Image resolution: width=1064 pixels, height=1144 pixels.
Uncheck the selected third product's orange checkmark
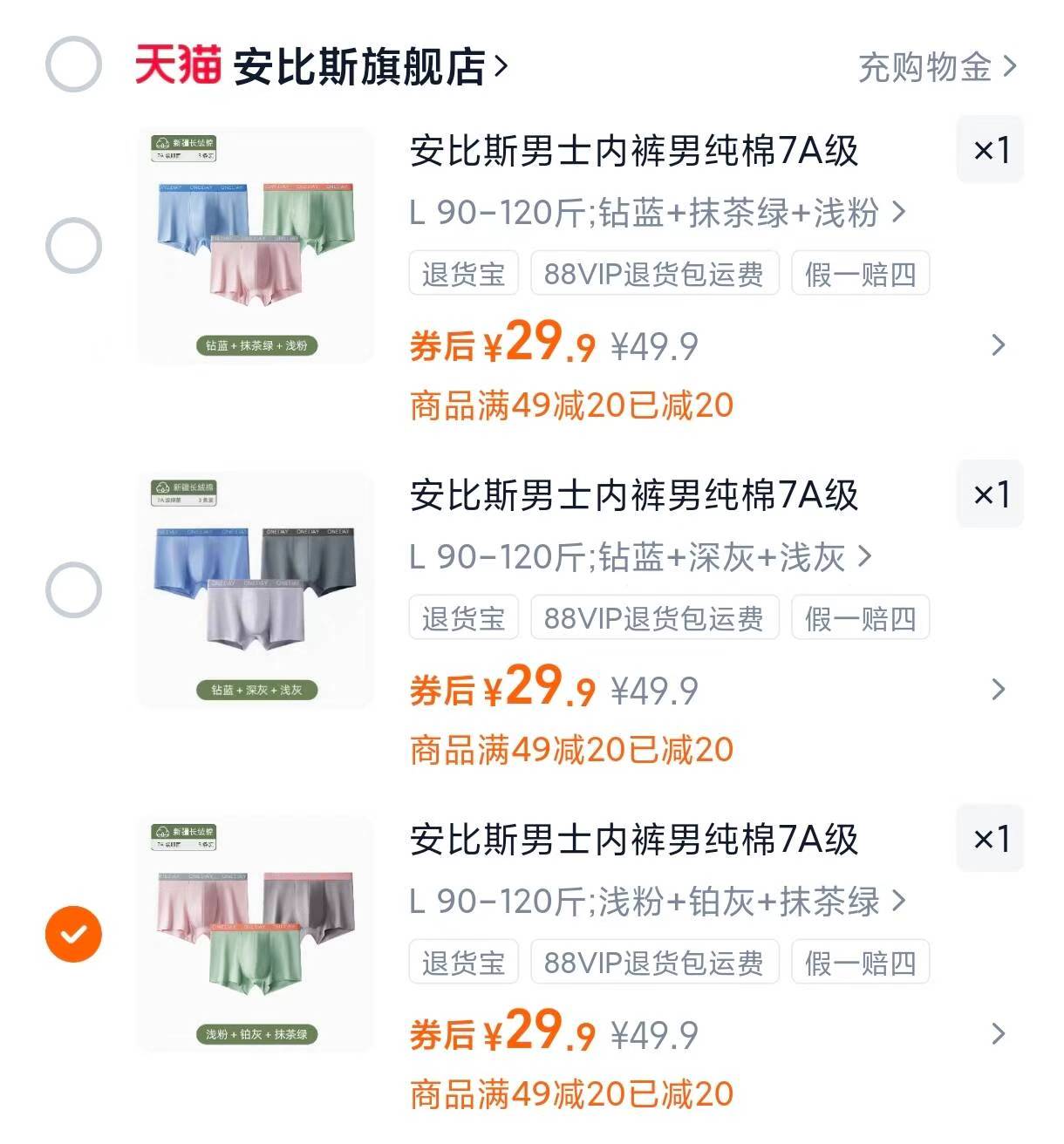point(73,933)
